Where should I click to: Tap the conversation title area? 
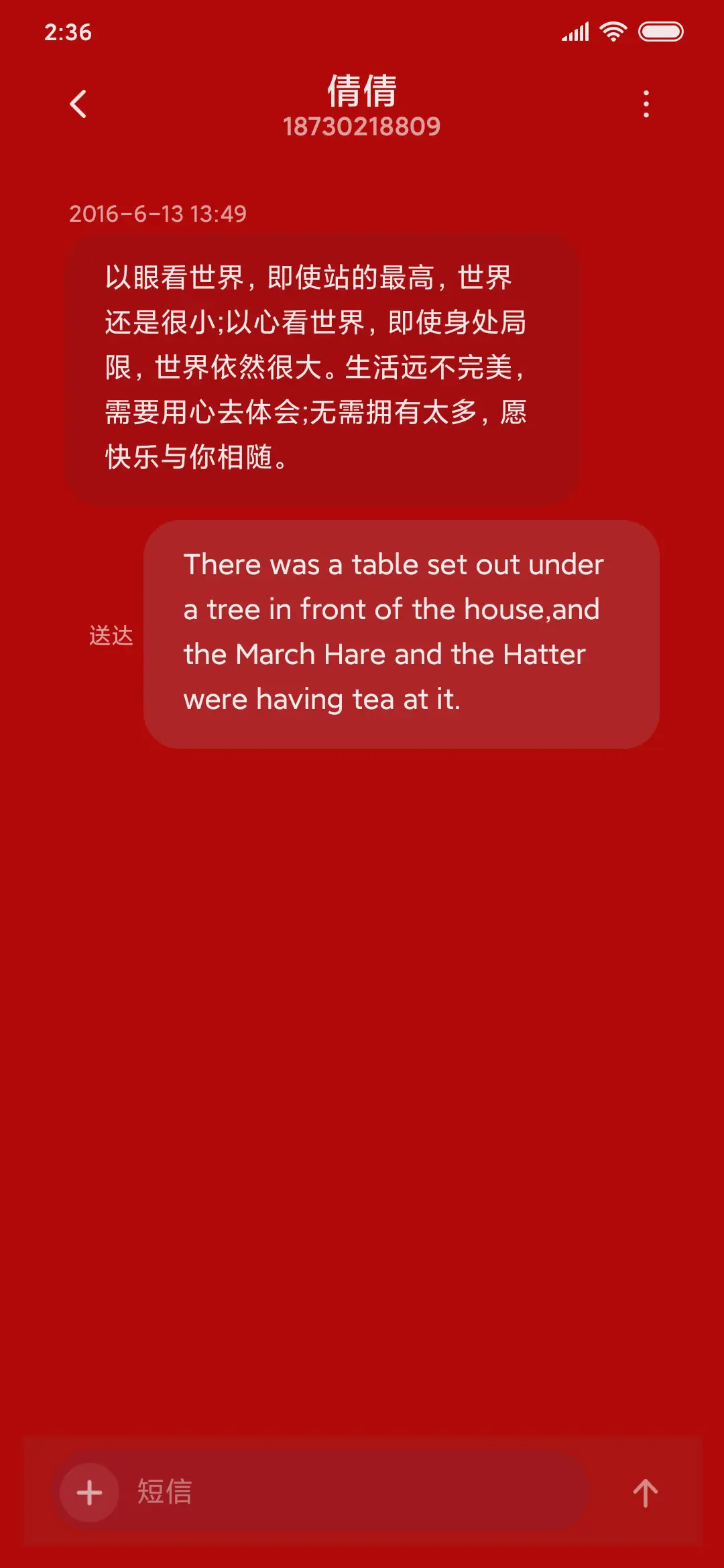tap(362, 107)
